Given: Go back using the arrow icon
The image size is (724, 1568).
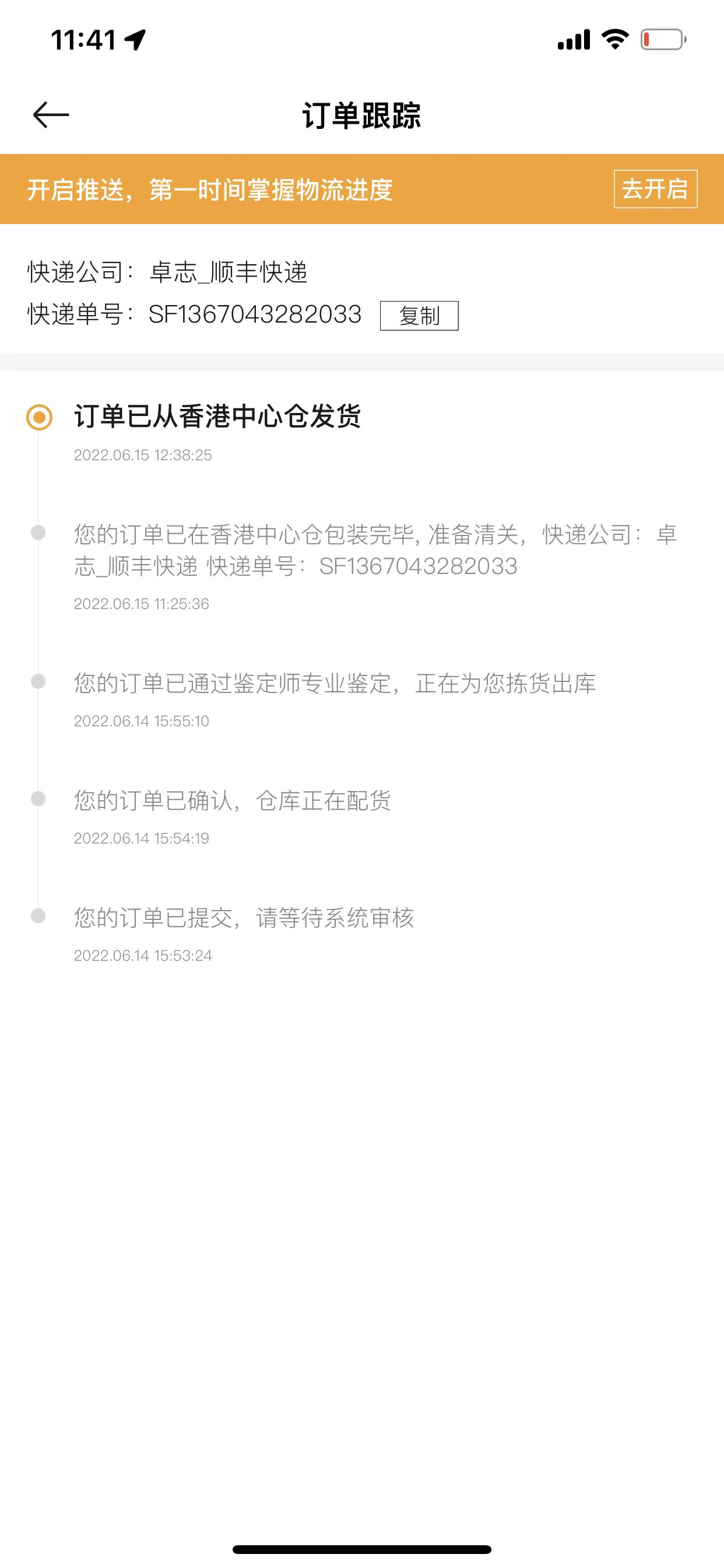Looking at the screenshot, I should tap(51, 115).
